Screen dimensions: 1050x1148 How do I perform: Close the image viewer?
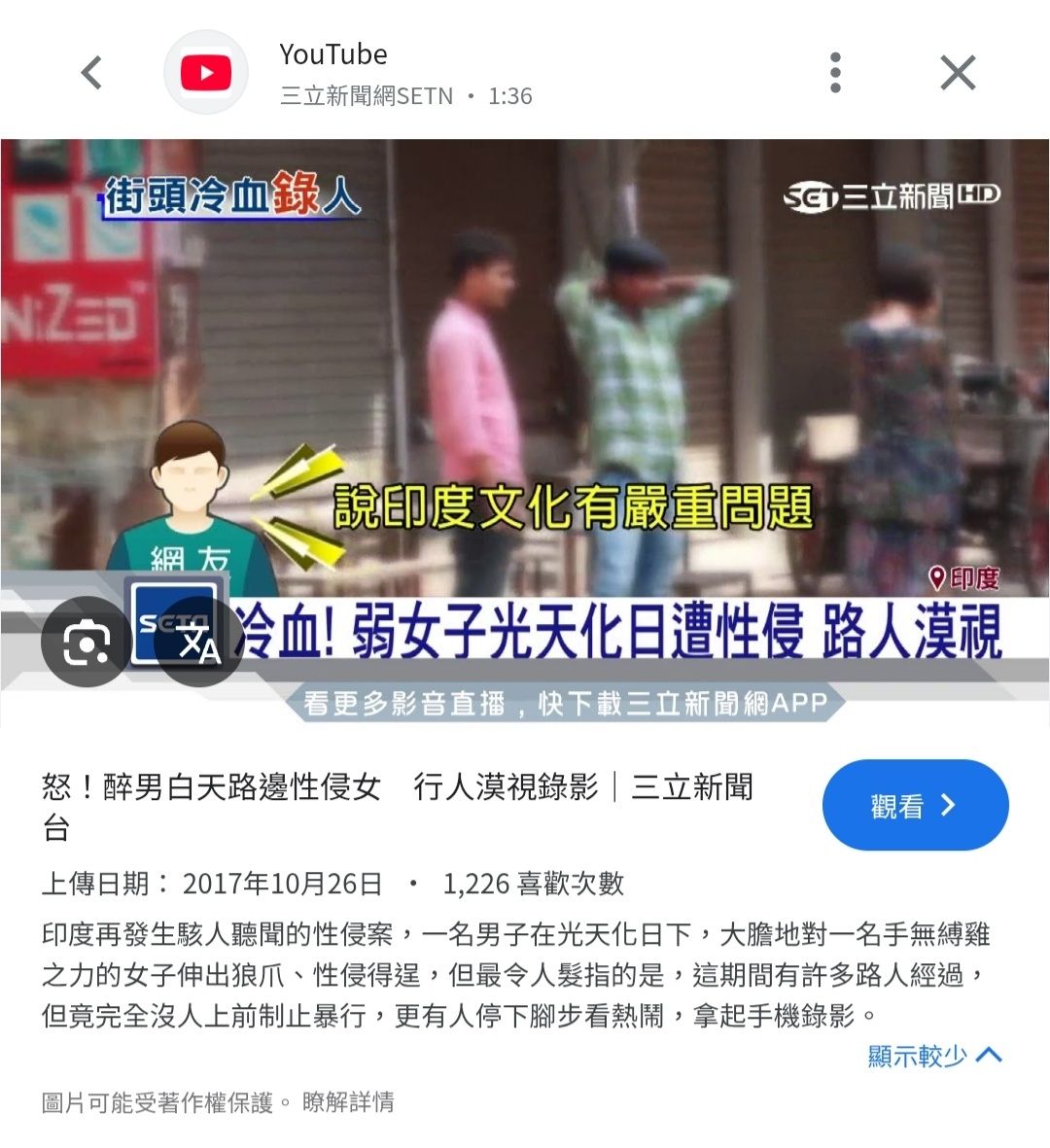(x=958, y=73)
